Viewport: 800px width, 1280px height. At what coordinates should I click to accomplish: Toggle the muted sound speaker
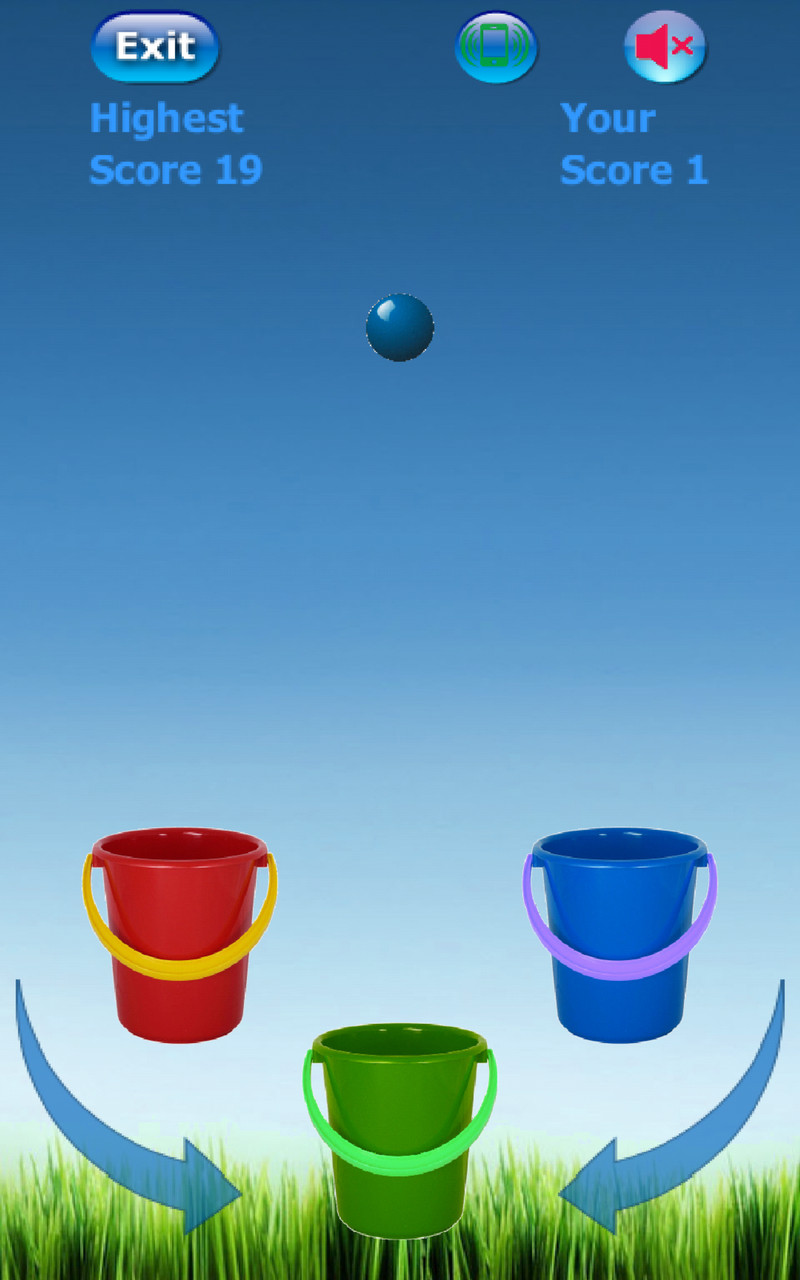point(665,47)
